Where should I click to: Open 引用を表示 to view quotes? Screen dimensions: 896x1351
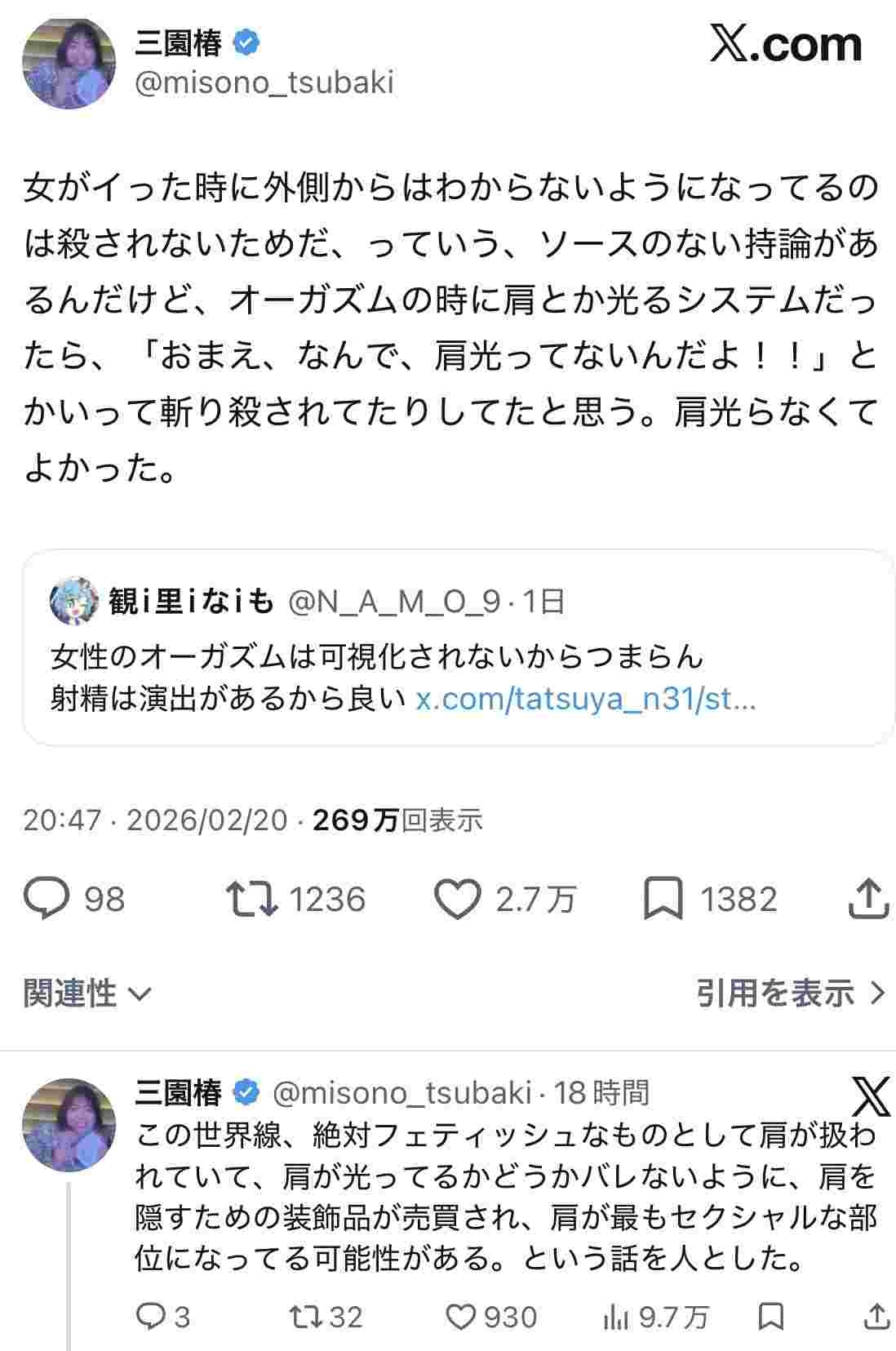790,993
